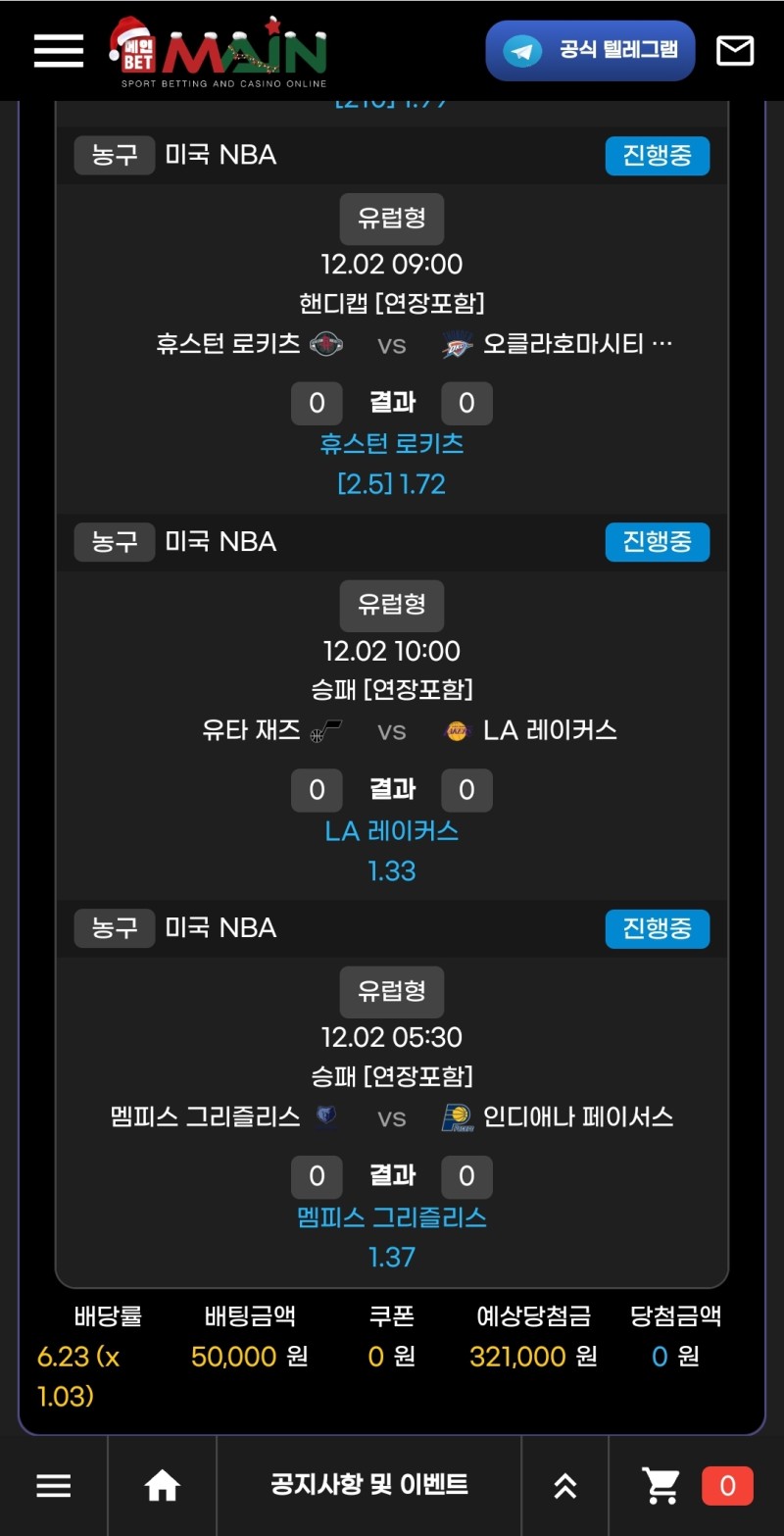Screen dimensions: 784x1536
Task: Tap the double up-arrow icon
Action: 565,1486
